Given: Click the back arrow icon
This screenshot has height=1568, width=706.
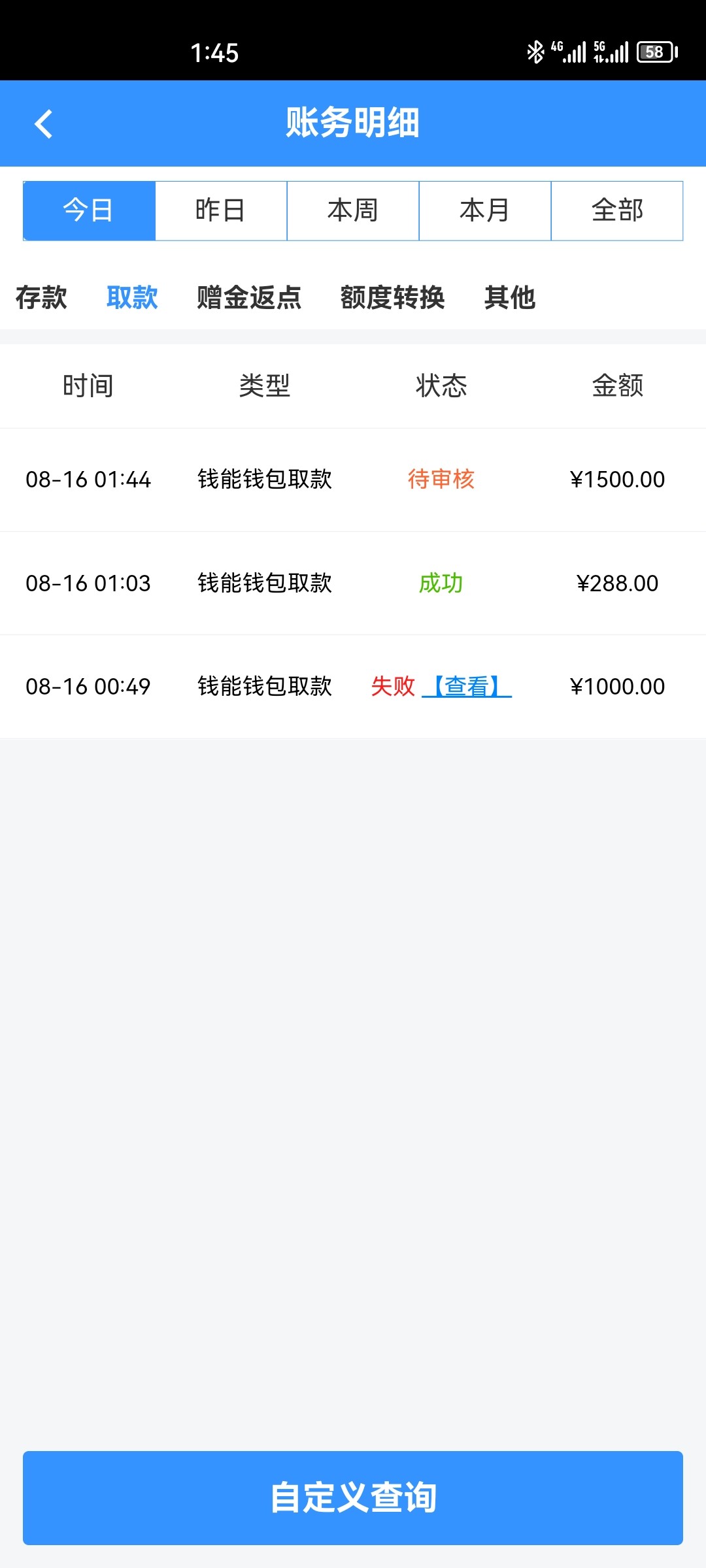Looking at the screenshot, I should 44,123.
